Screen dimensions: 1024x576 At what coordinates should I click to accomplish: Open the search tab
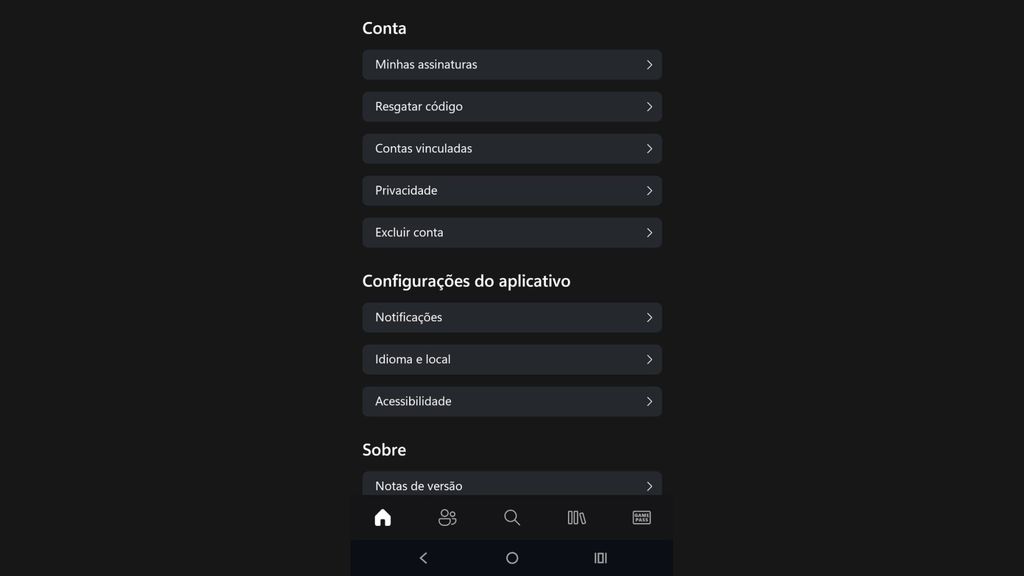coord(512,518)
